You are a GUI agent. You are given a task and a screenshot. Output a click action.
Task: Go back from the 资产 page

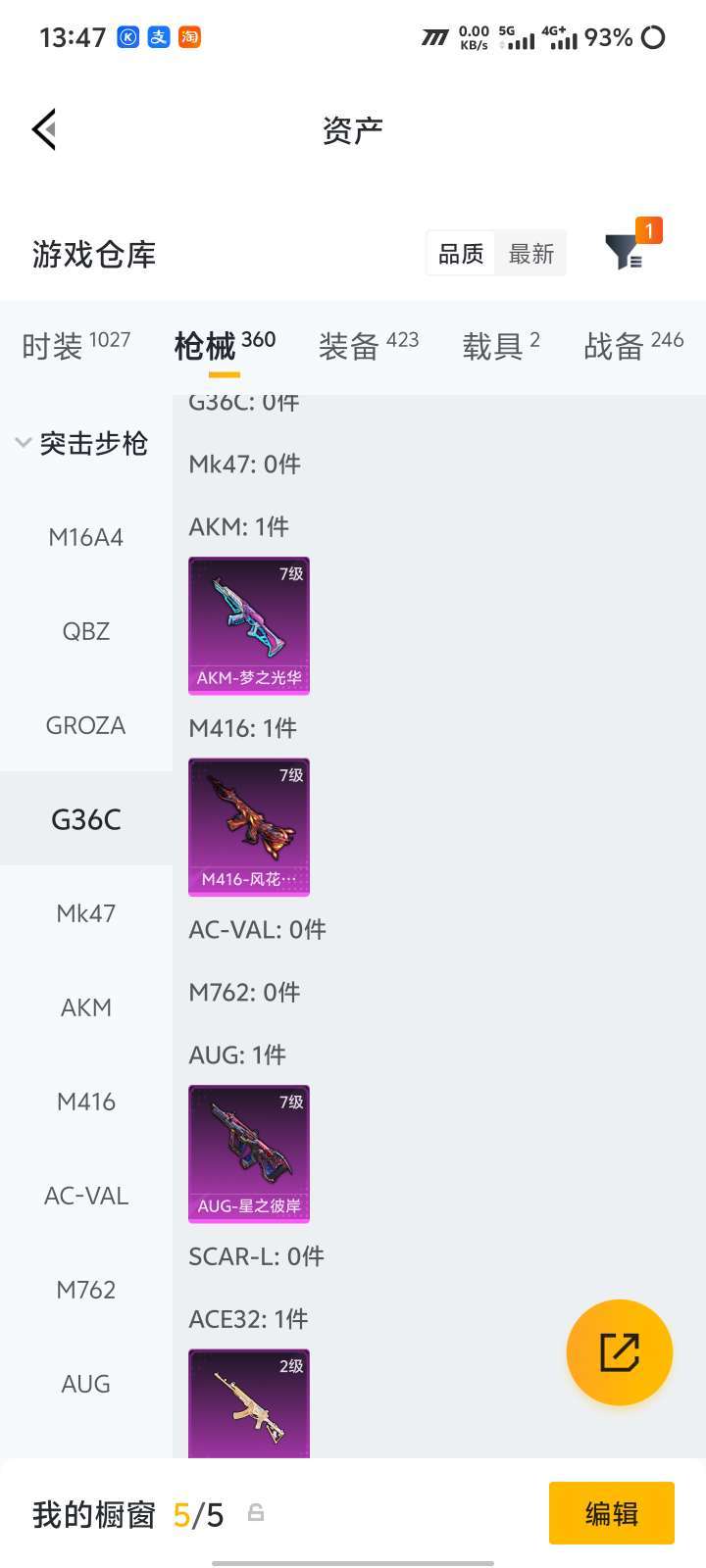pos(44,129)
